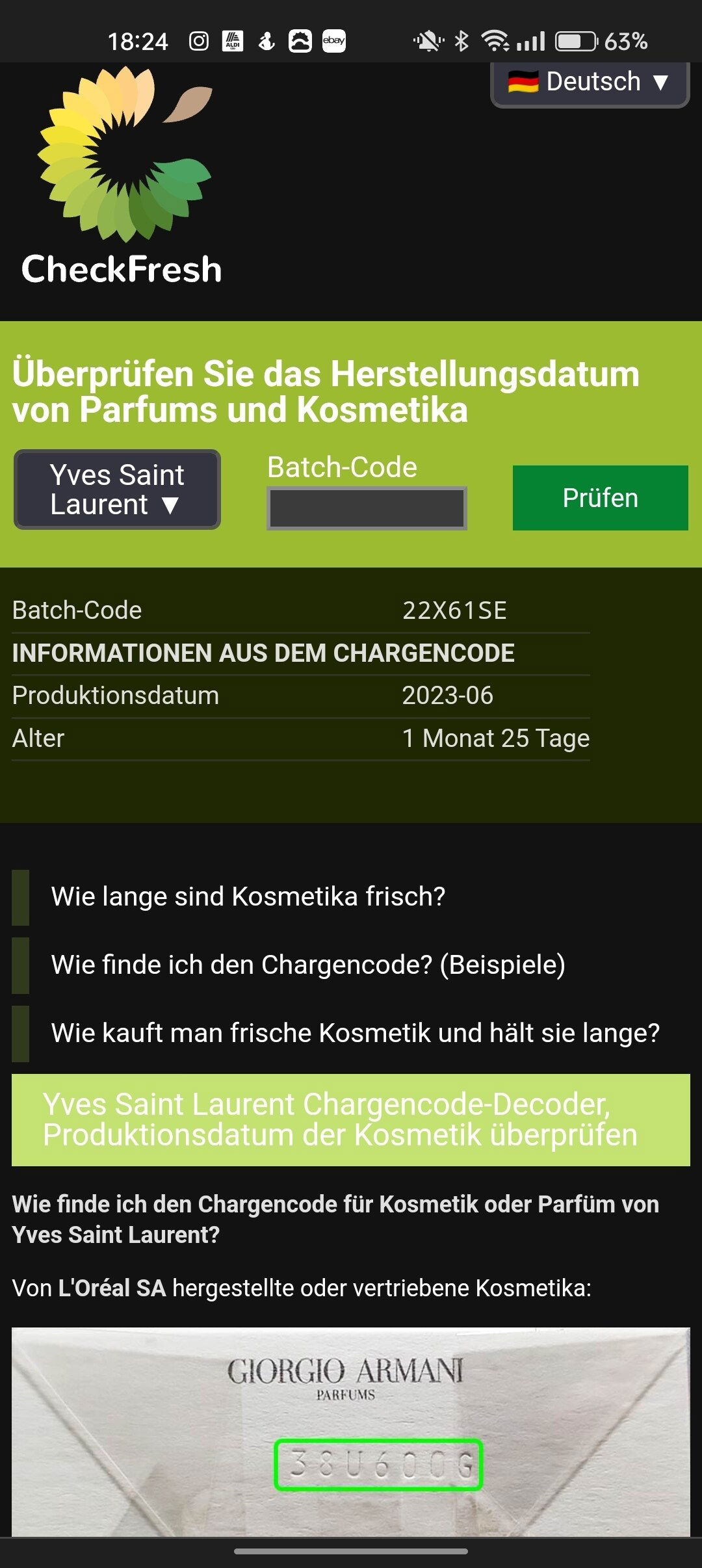Open the CheckFresh logo home link
Viewport: 702px width, 1568px height.
[122, 177]
